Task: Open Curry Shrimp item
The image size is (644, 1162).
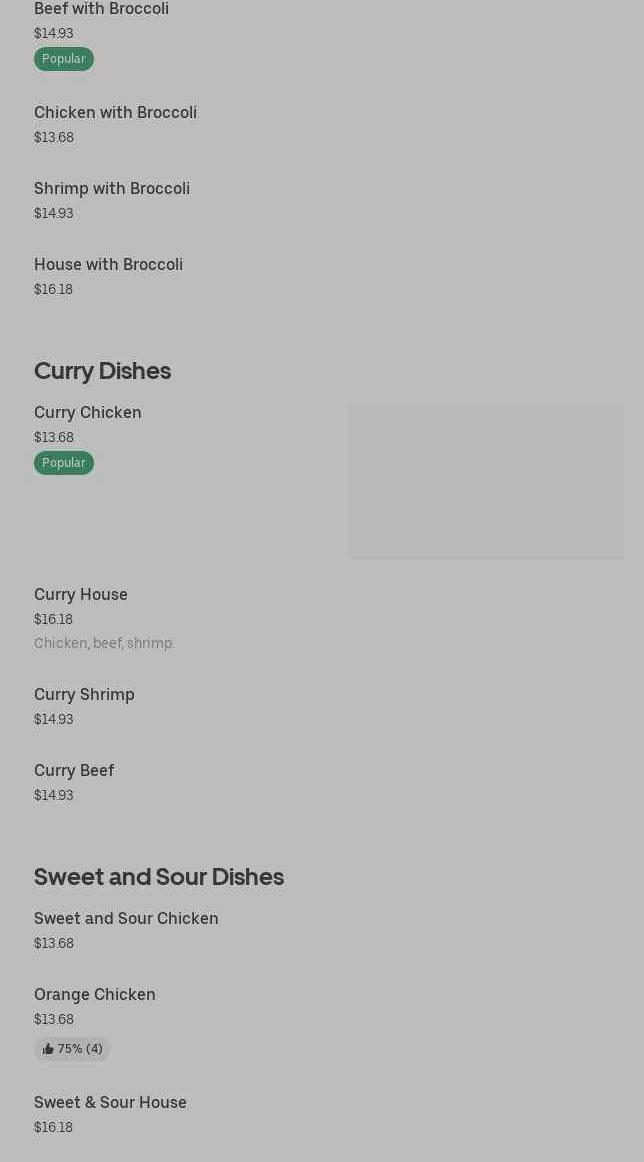Action: click(x=84, y=695)
